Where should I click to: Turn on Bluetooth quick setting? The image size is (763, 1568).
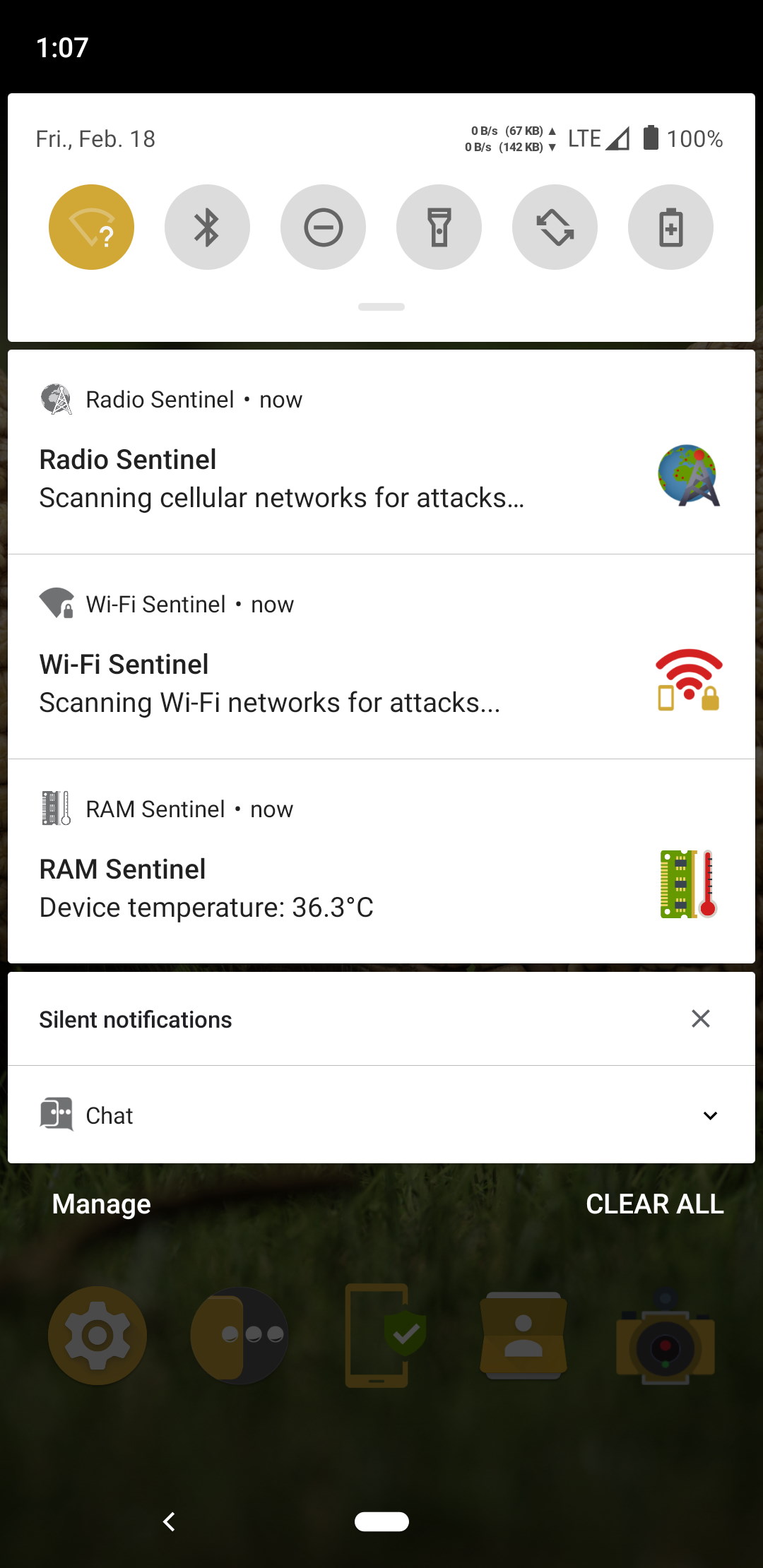207,227
